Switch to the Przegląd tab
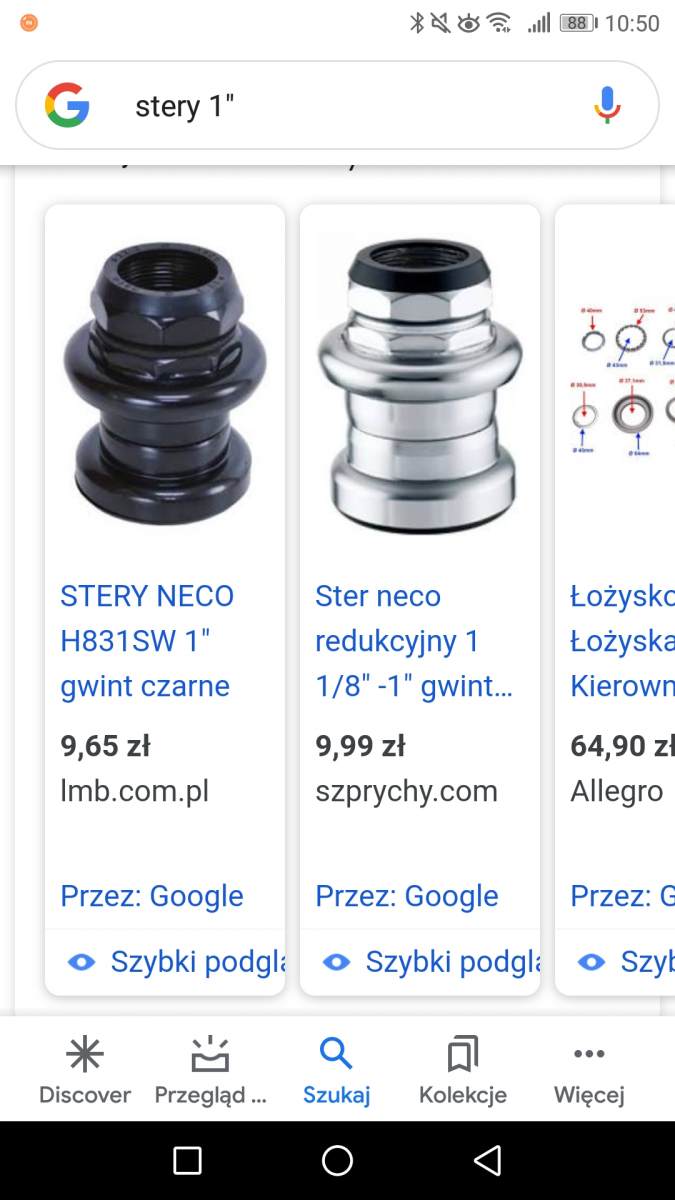The image size is (675, 1200). (x=211, y=1070)
